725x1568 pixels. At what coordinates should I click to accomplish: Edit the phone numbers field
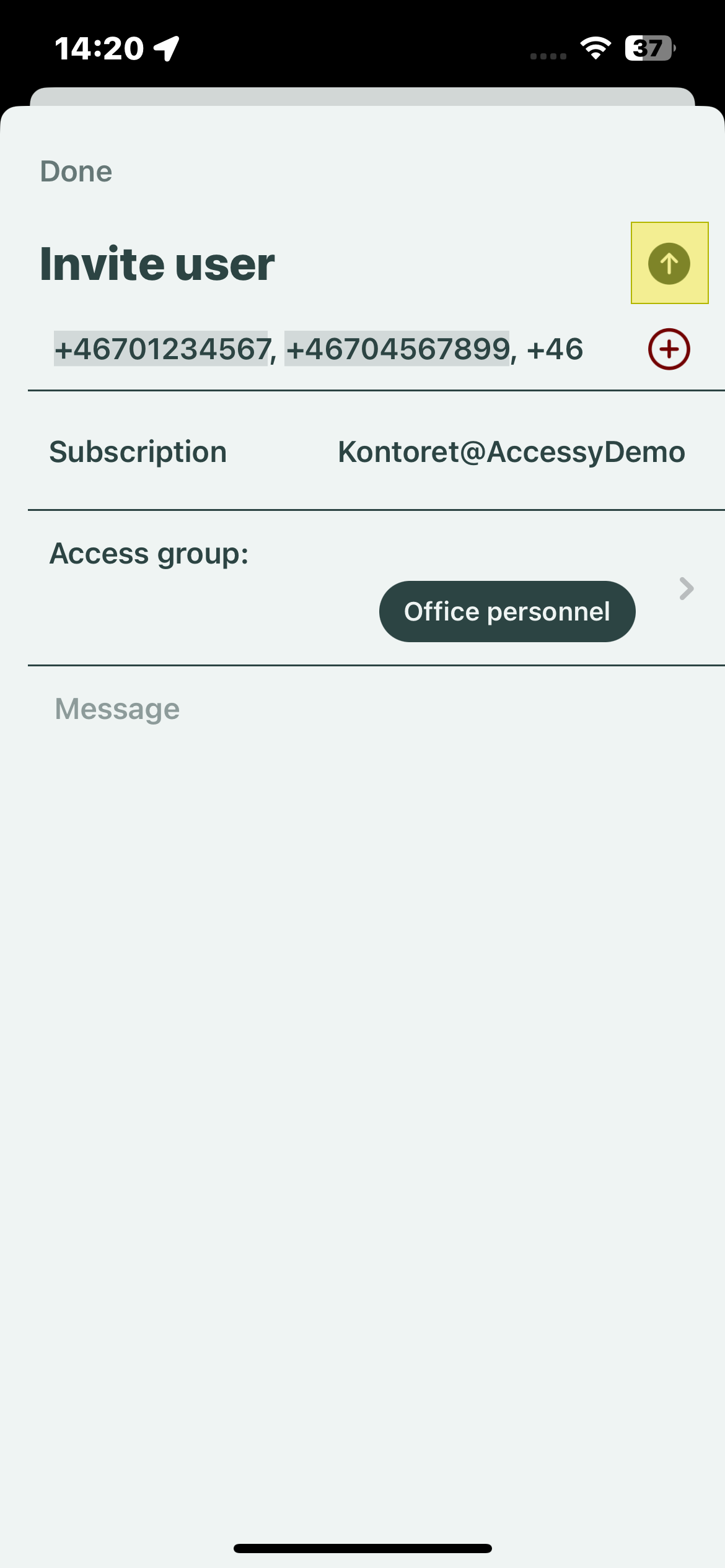(x=319, y=349)
